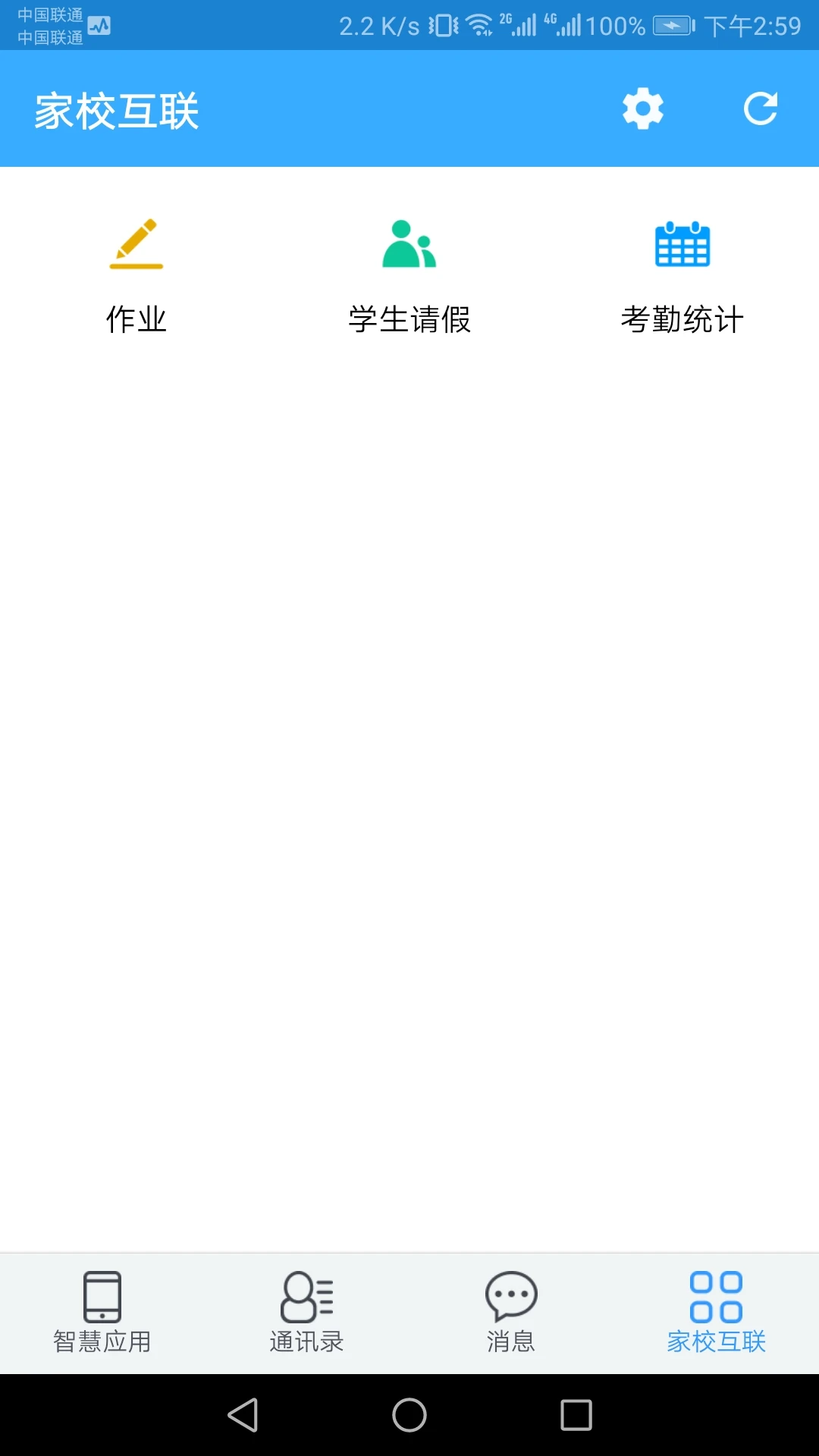Viewport: 819px width, 1456px height.
Task: Tap the green parent-child figures icon
Action: point(408,243)
